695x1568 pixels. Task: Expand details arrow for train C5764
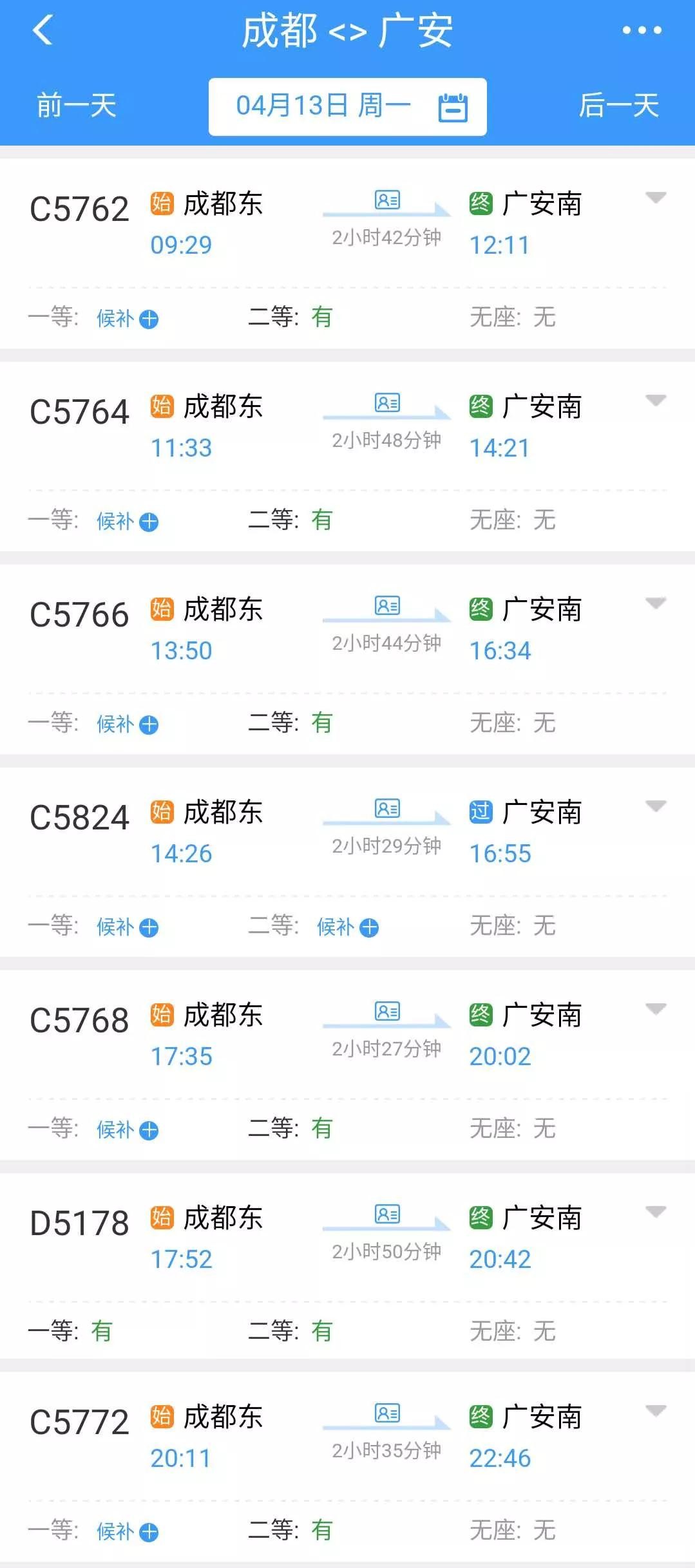[x=656, y=401]
